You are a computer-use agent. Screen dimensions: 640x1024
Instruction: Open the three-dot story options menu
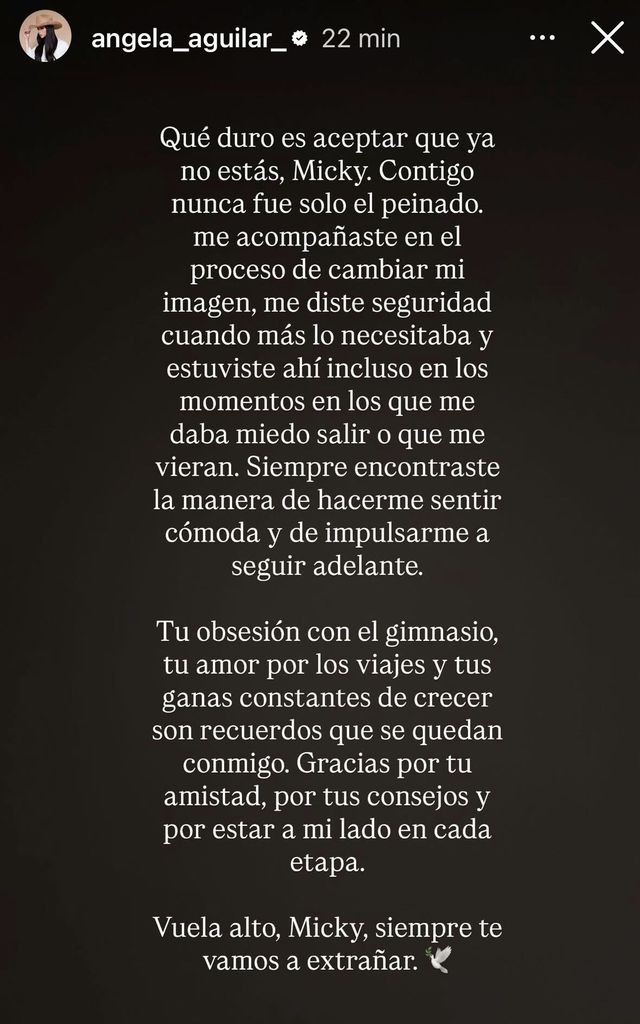click(x=543, y=38)
